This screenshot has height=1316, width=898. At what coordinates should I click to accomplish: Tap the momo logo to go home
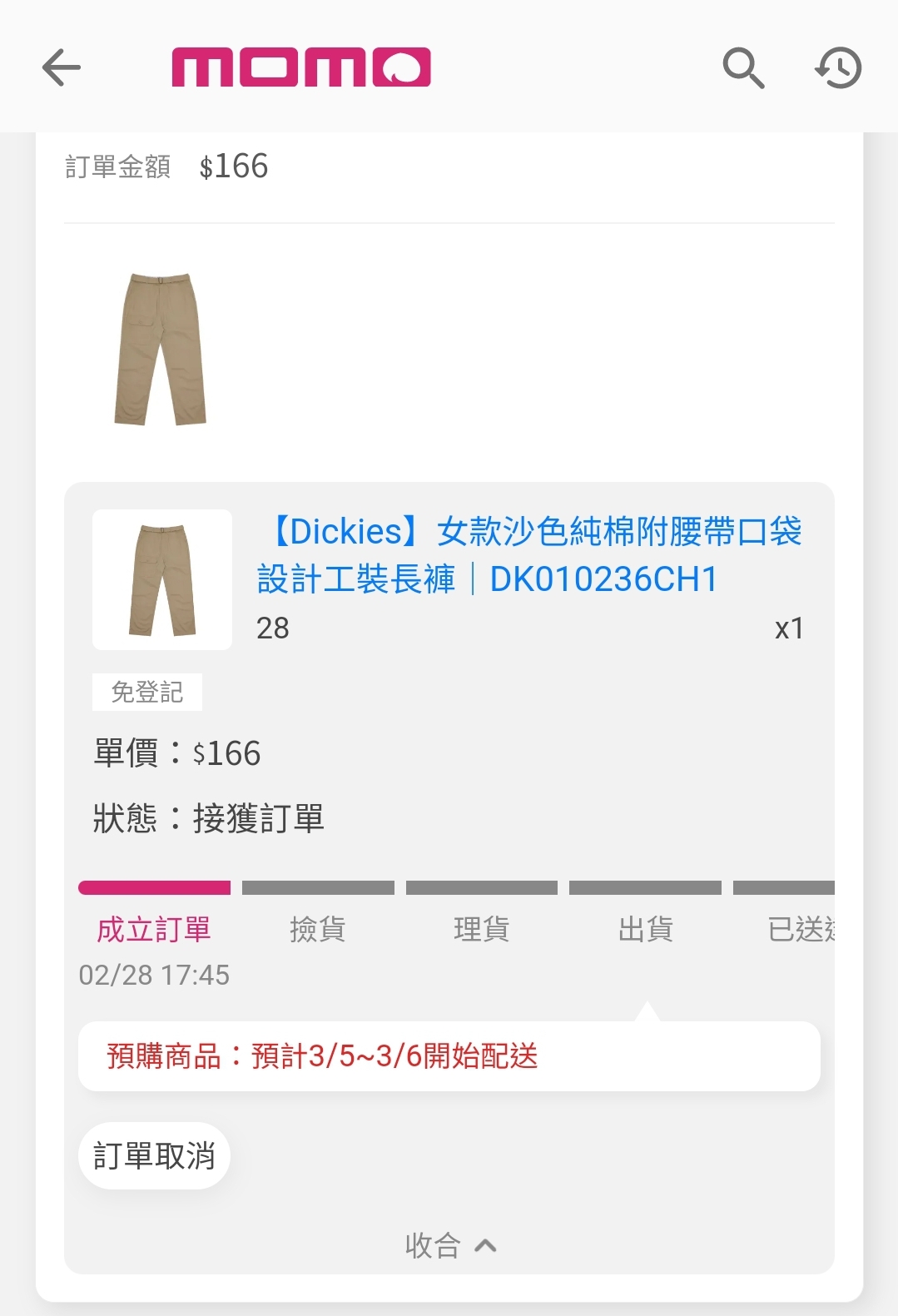pyautogui.click(x=301, y=67)
